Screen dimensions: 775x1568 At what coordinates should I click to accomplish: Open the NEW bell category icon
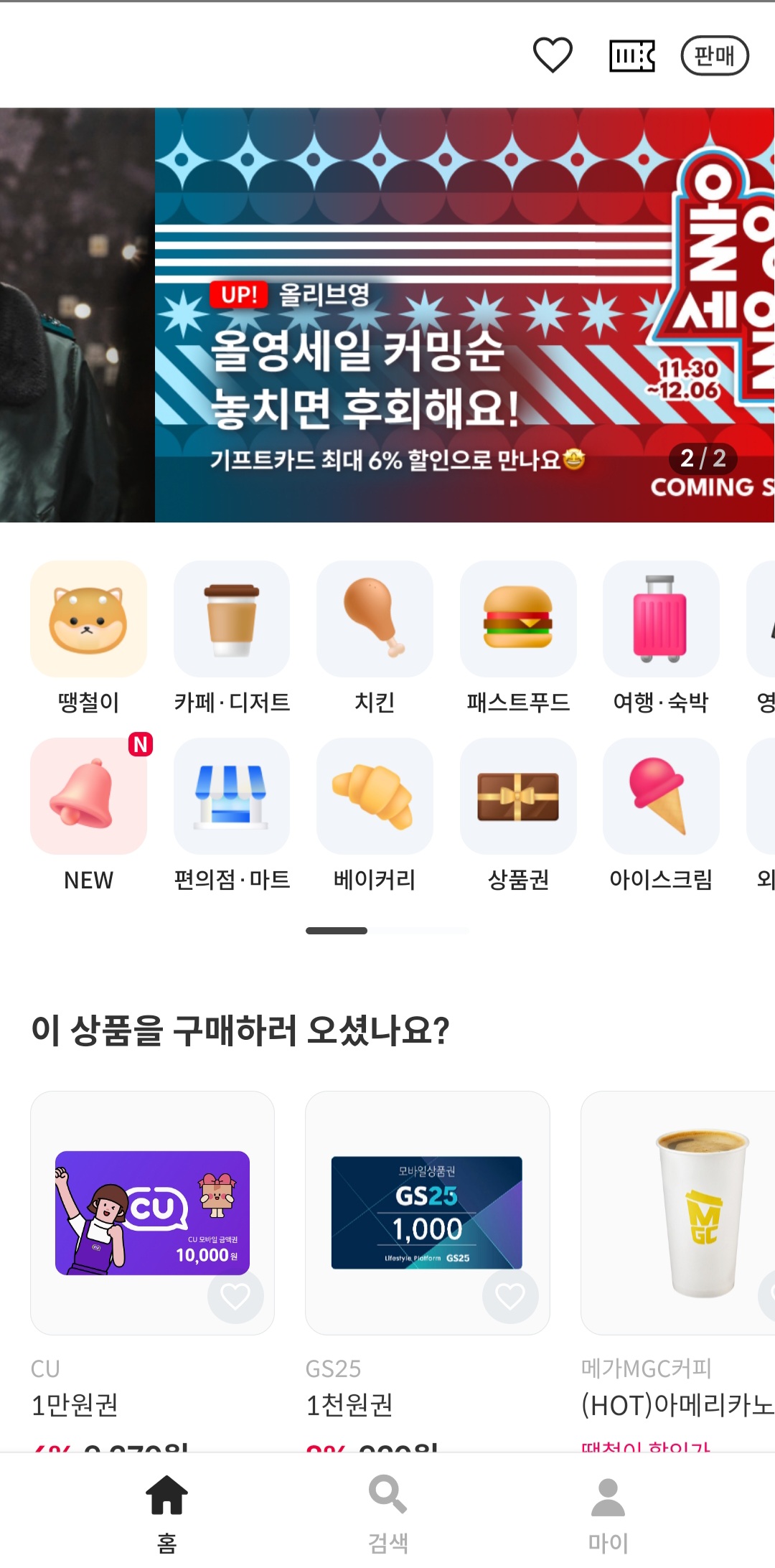(x=88, y=797)
